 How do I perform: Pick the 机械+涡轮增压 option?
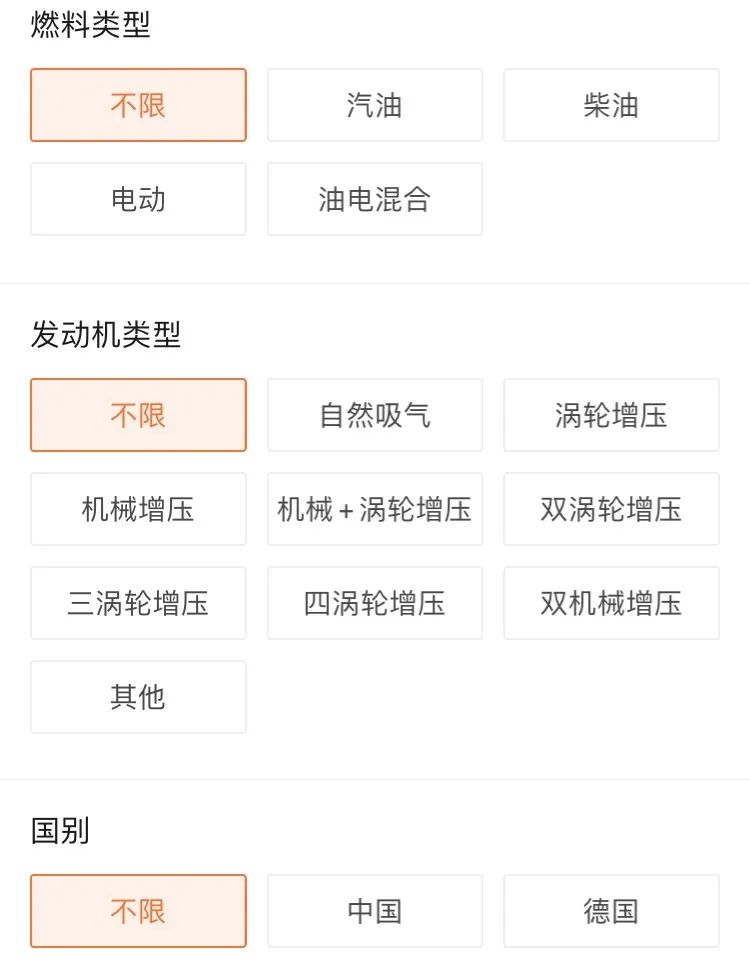pos(374,510)
